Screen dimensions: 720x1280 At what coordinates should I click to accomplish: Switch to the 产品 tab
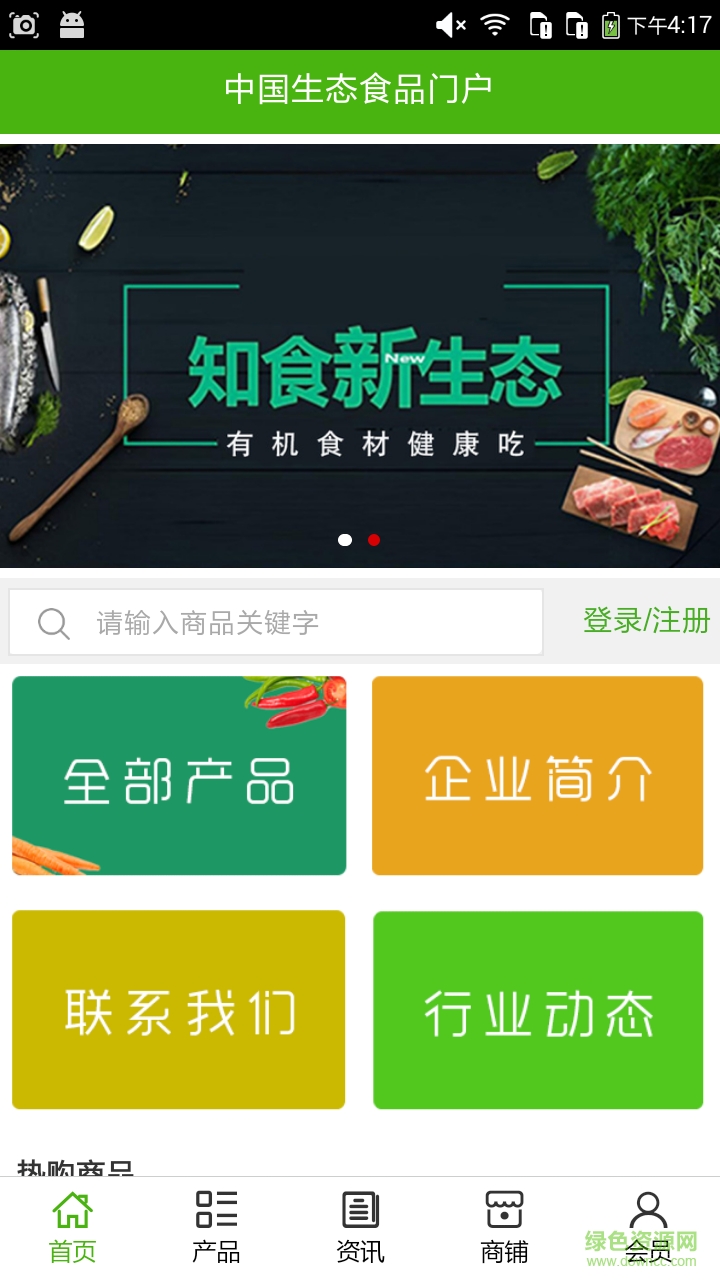[216, 1227]
